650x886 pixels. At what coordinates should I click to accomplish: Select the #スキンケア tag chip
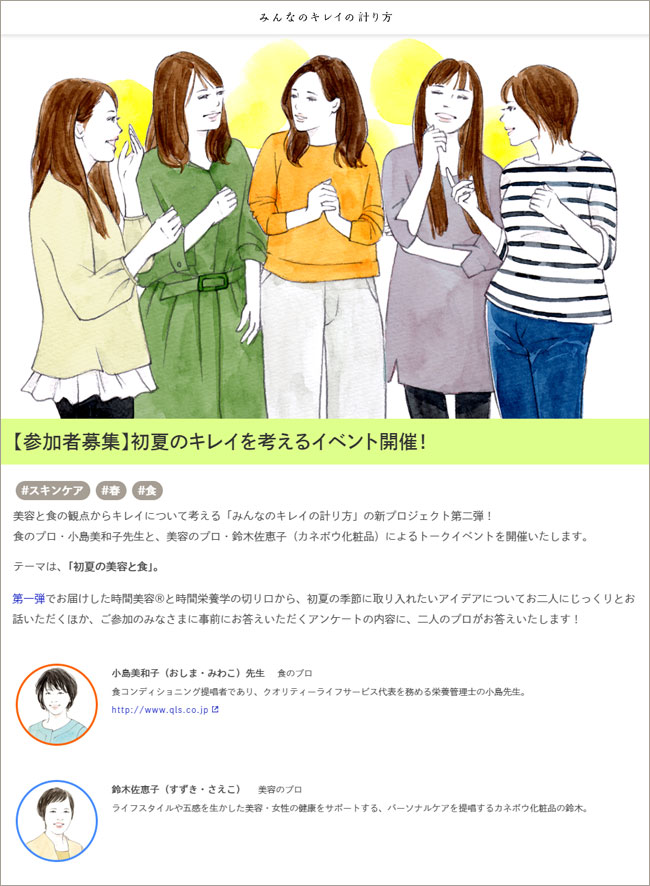click(52, 490)
